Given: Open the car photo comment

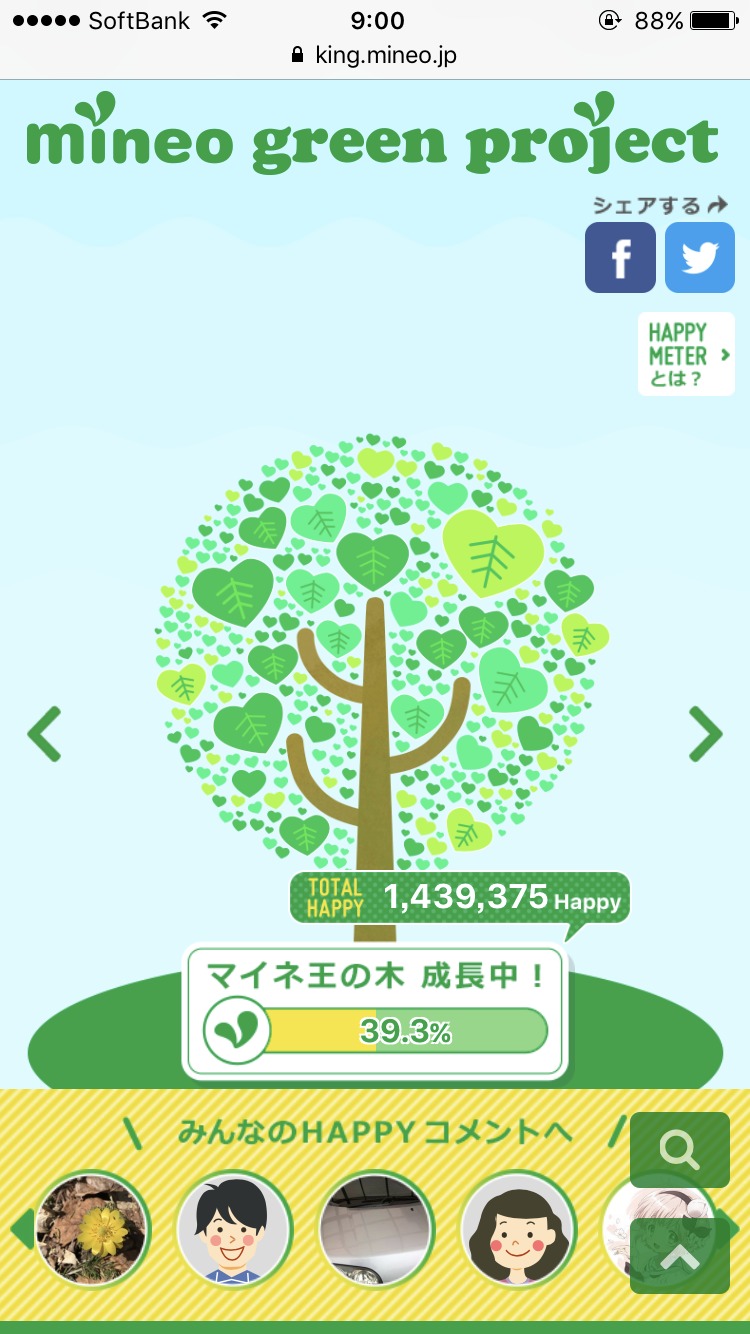Looking at the screenshot, I should (x=376, y=1230).
